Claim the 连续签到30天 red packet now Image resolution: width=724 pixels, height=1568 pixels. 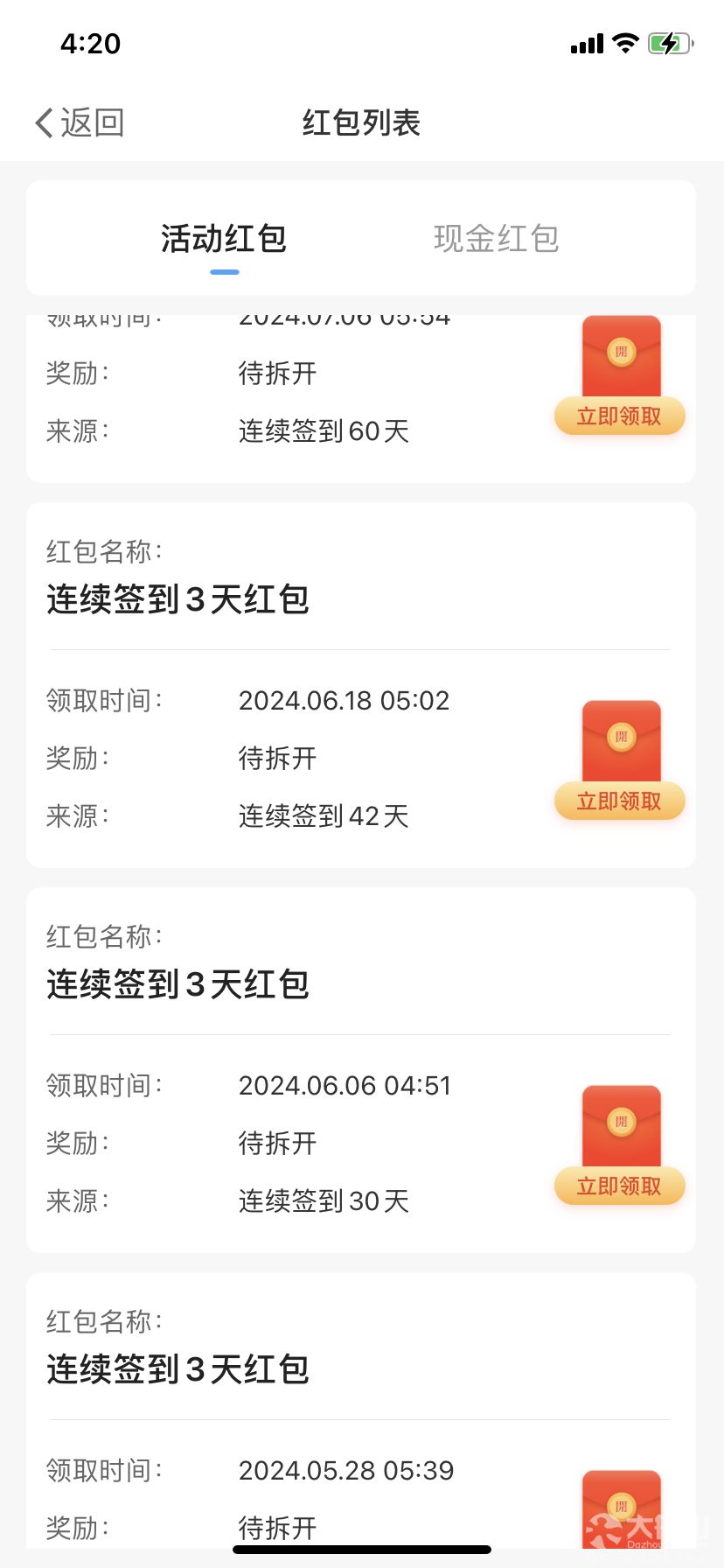click(x=619, y=1186)
